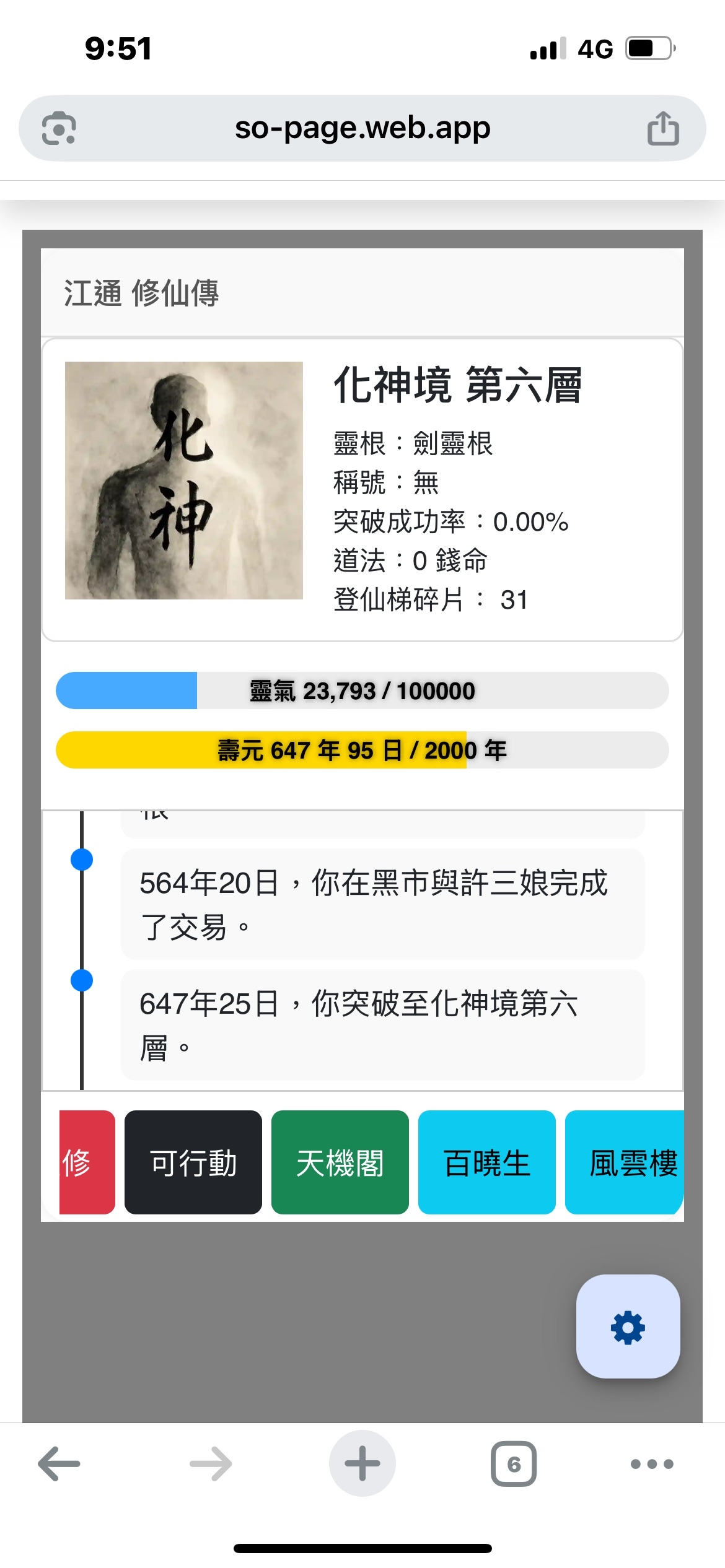Tap the so-page.web.app address bar
The height and width of the screenshot is (1568, 725).
362,128
